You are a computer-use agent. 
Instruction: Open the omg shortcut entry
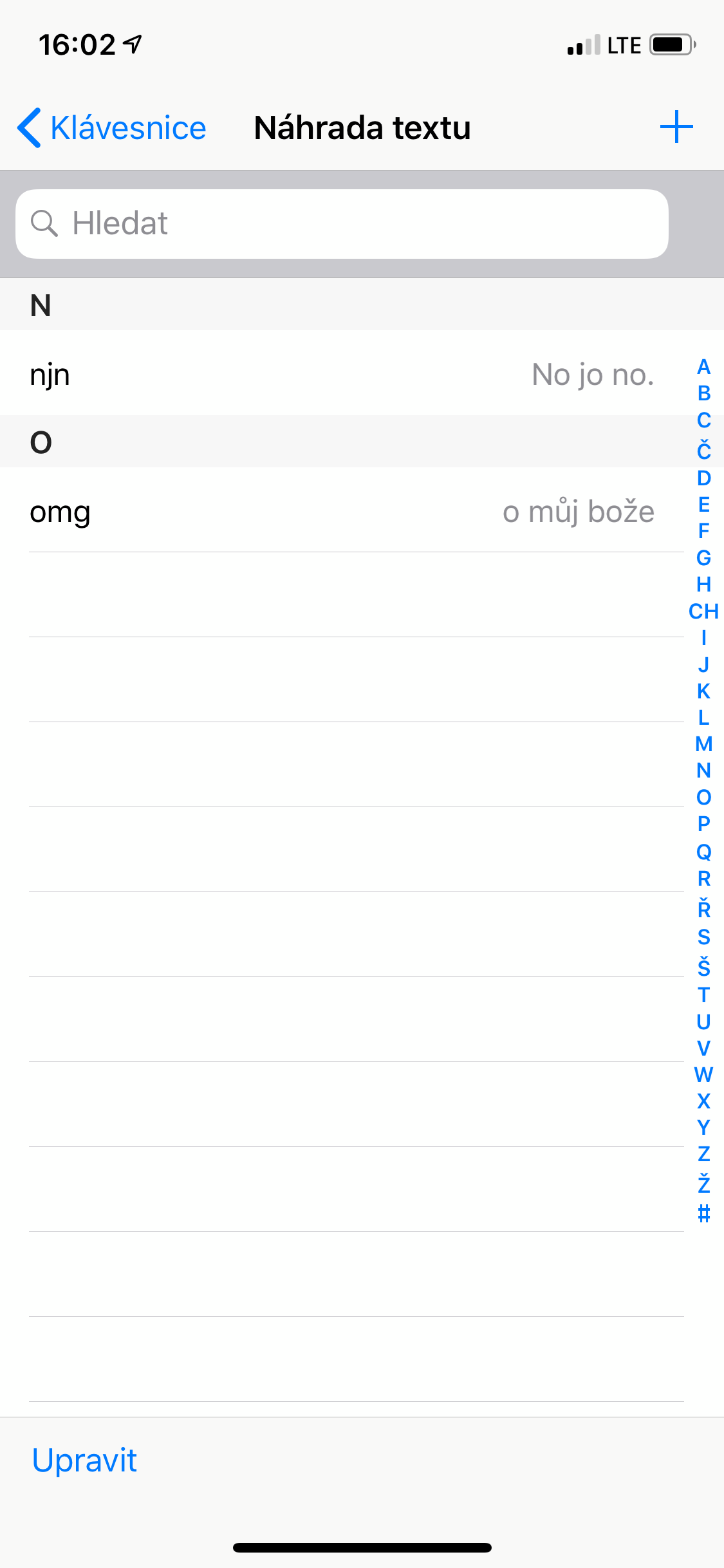pyautogui.click(x=342, y=512)
